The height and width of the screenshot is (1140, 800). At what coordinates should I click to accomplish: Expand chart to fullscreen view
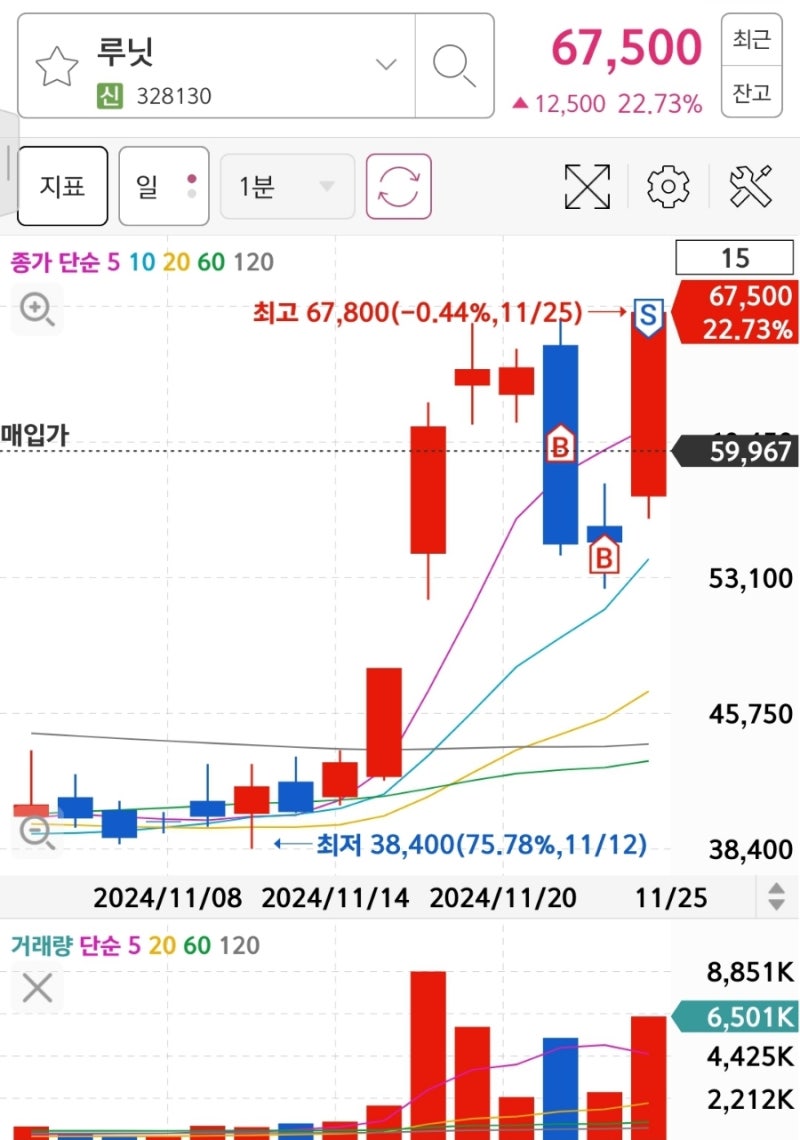point(588,186)
